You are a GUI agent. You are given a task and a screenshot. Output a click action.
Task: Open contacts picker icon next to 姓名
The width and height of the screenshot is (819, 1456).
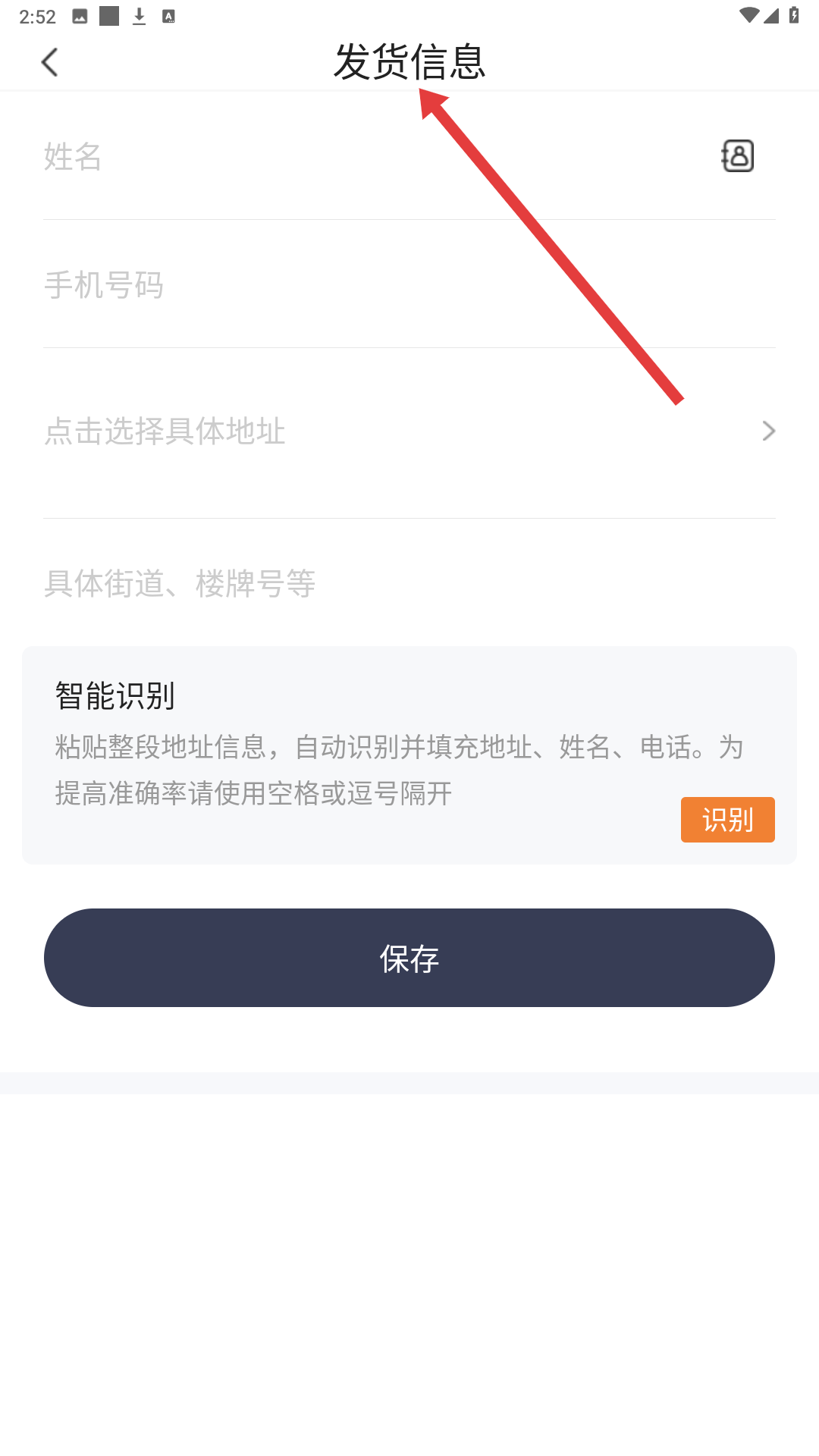click(x=737, y=156)
